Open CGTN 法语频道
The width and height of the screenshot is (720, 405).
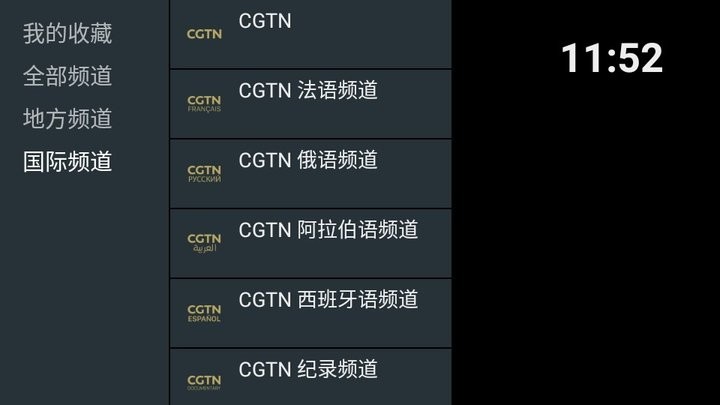[310, 104]
